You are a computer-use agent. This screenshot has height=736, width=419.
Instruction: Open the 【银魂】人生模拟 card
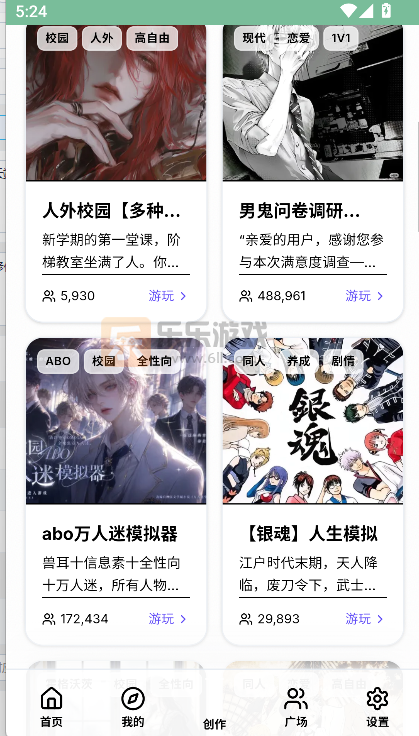click(x=313, y=491)
